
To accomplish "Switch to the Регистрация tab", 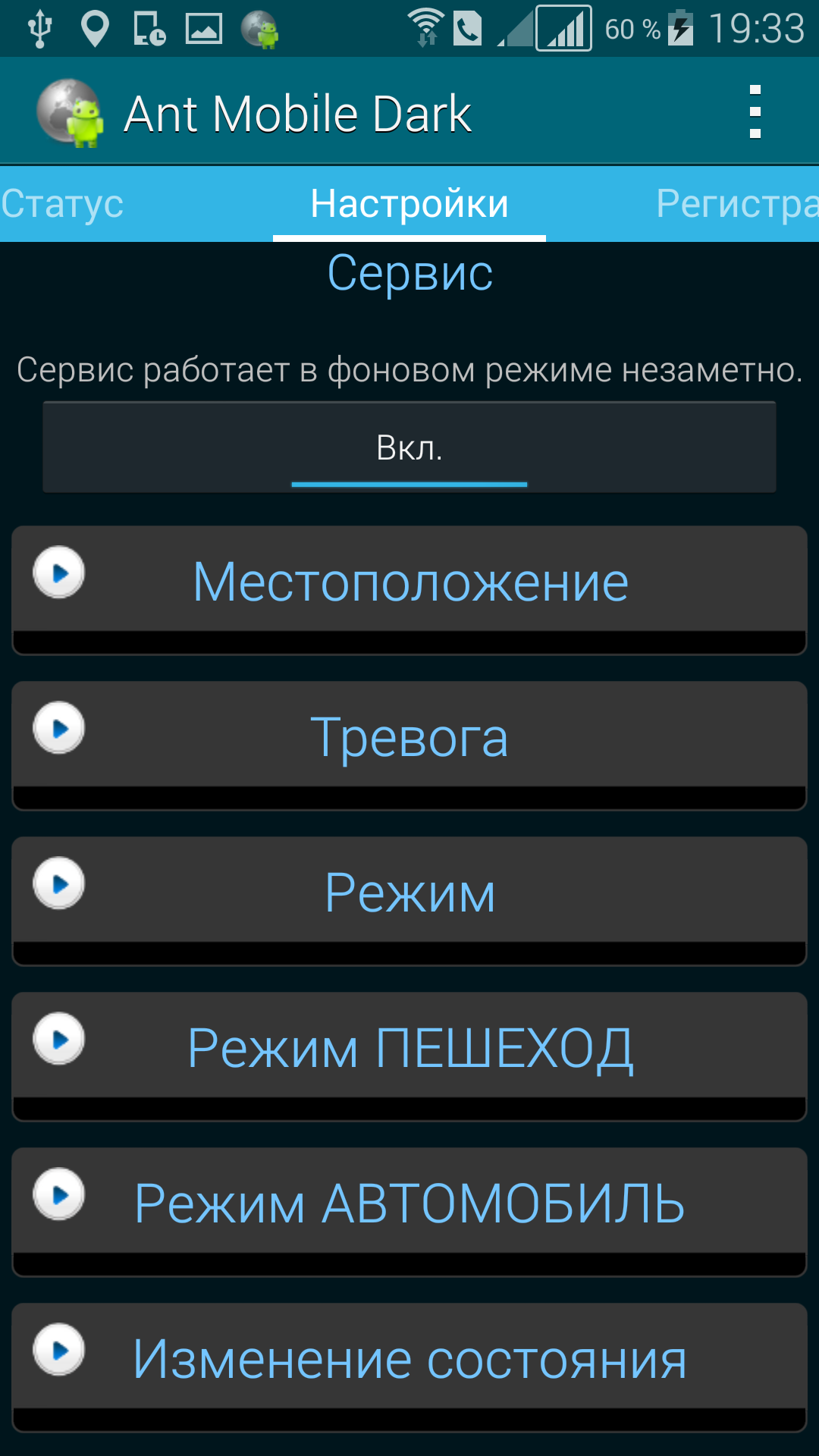I will coord(736,203).
